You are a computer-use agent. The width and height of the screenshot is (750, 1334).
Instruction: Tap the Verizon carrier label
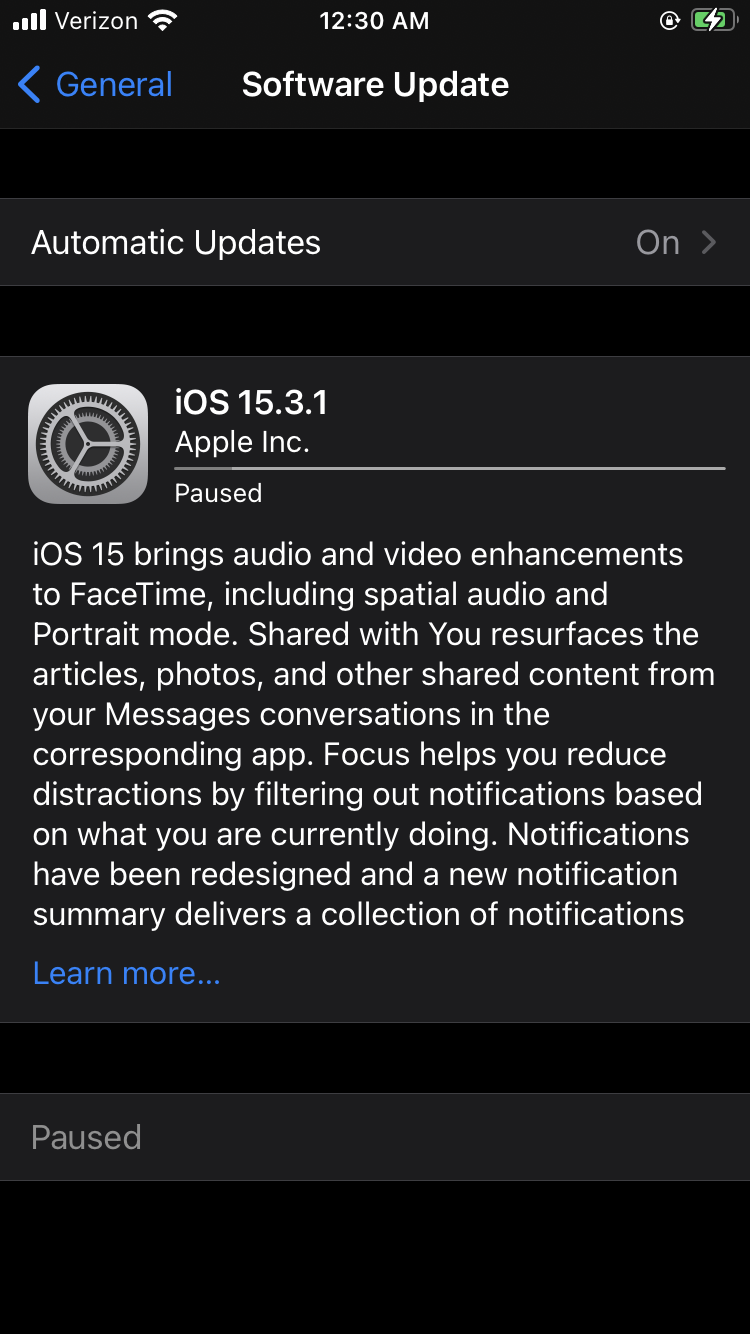[97, 20]
